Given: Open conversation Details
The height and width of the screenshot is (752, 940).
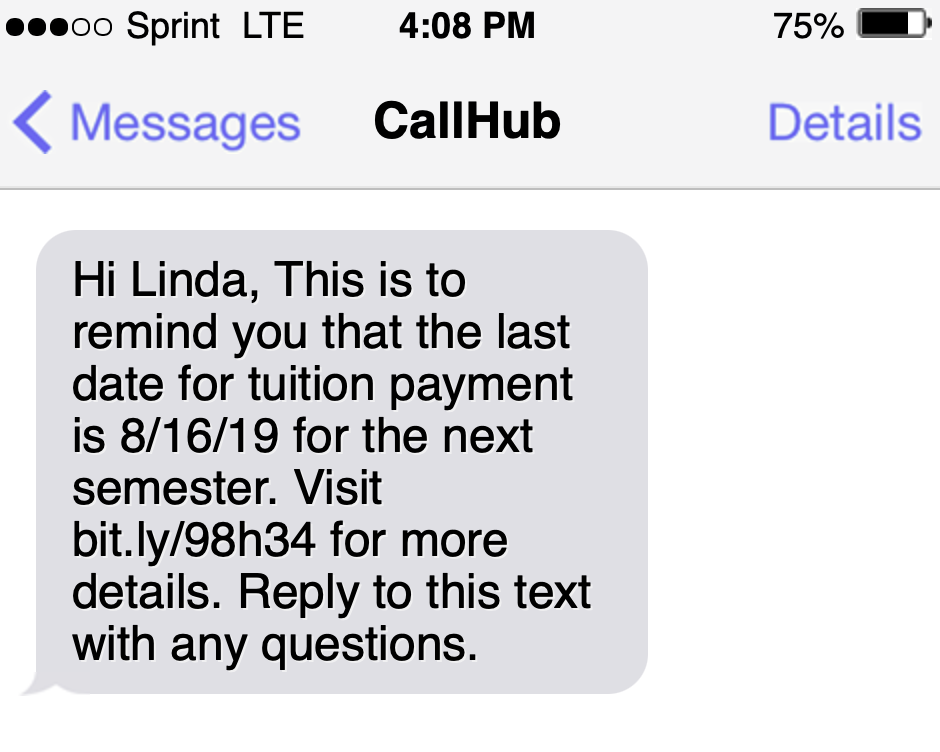Looking at the screenshot, I should pos(843,123).
